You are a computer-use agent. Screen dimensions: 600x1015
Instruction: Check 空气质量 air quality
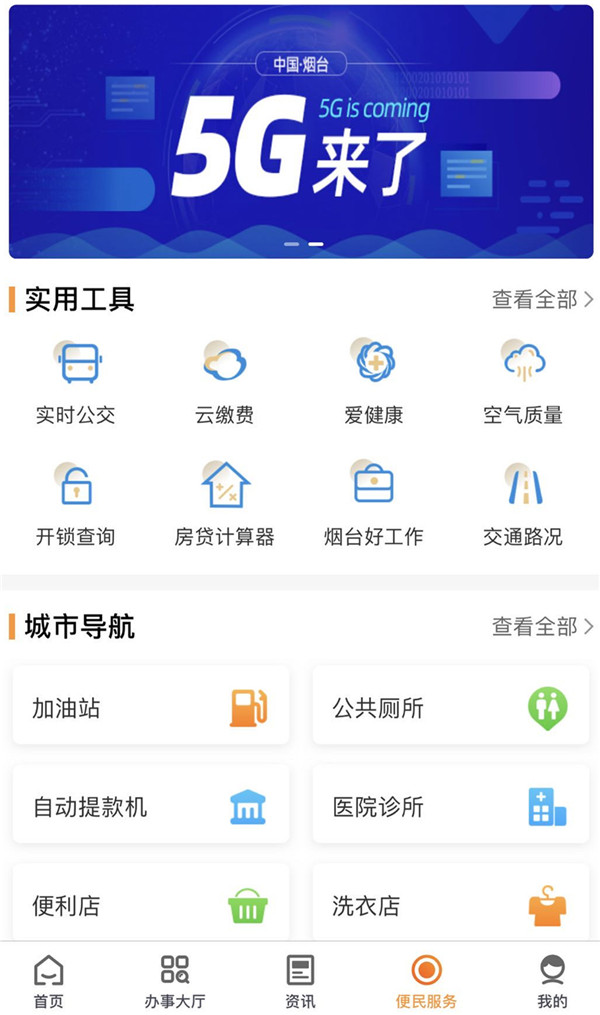point(523,382)
